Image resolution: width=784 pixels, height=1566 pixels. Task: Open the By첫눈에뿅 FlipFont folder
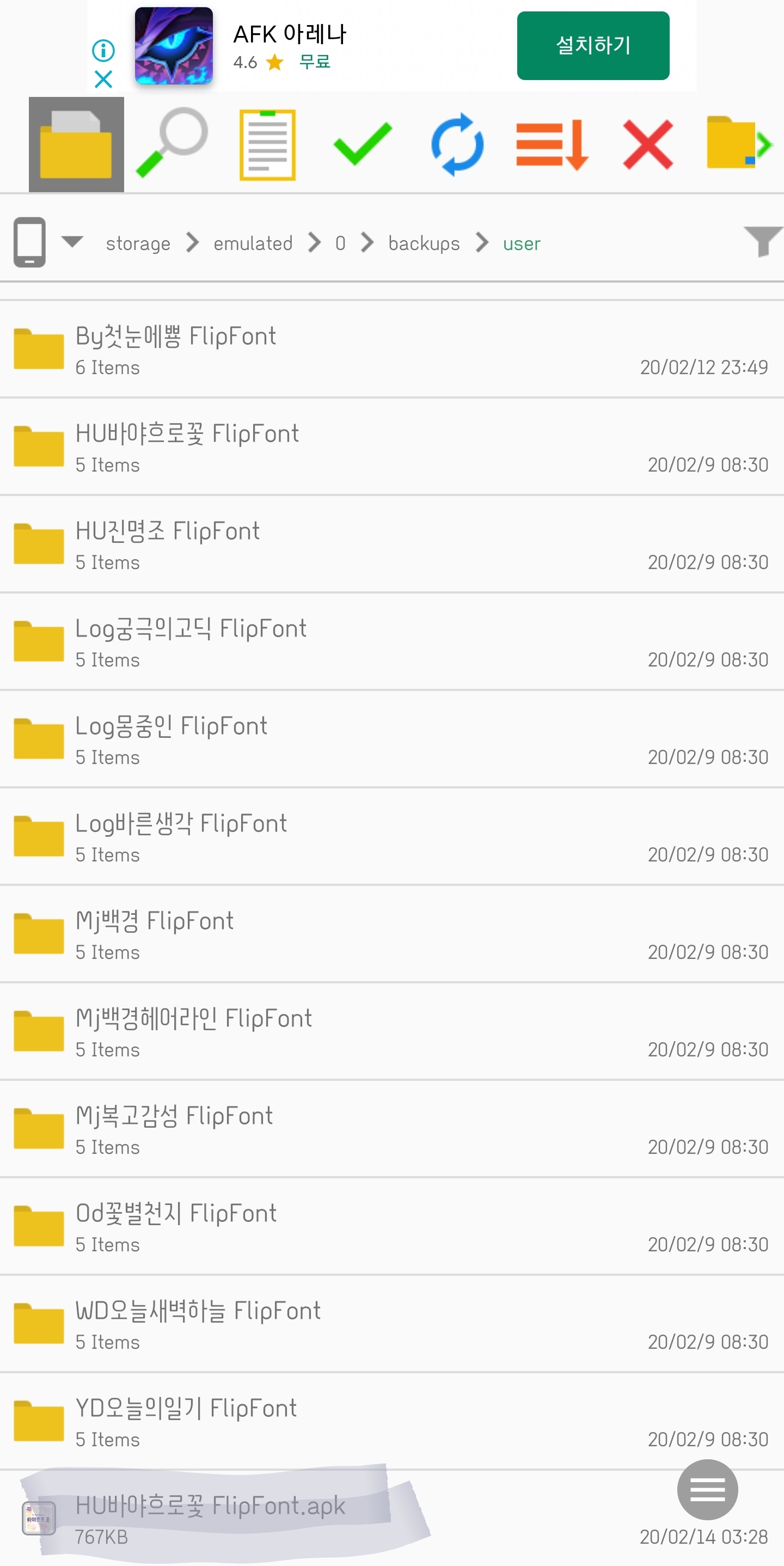click(x=392, y=350)
